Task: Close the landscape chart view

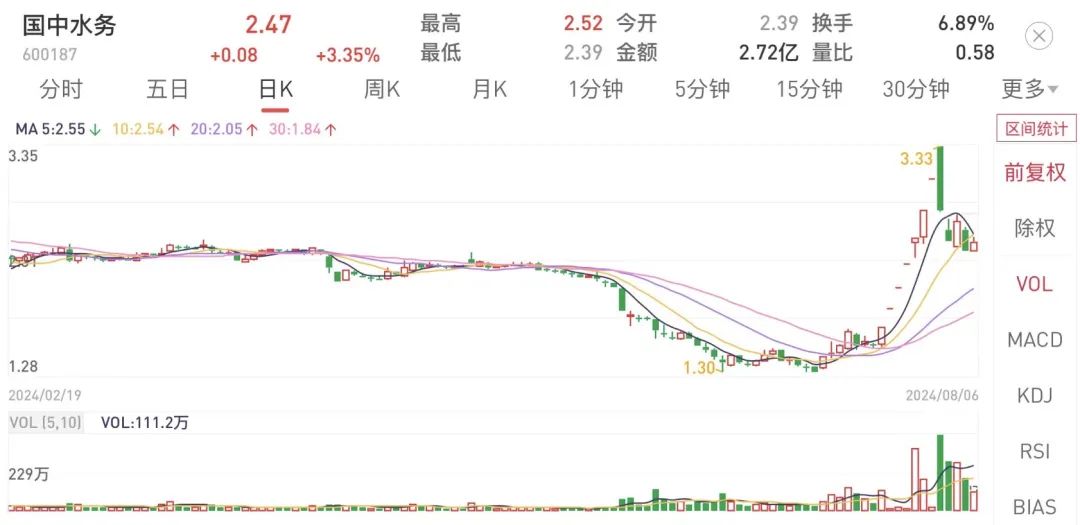Action: click(x=1040, y=37)
